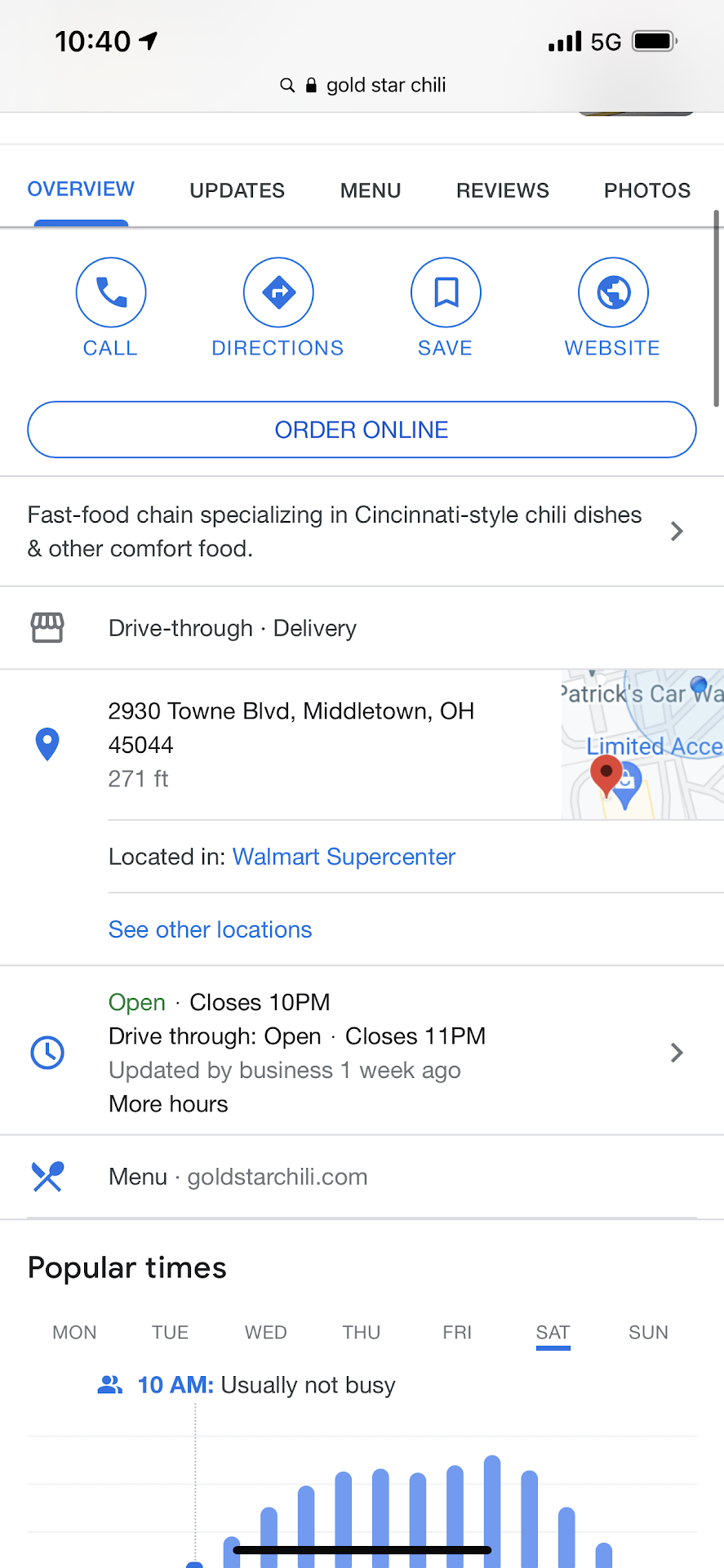
Task: View the Photos tab
Action: (x=646, y=190)
